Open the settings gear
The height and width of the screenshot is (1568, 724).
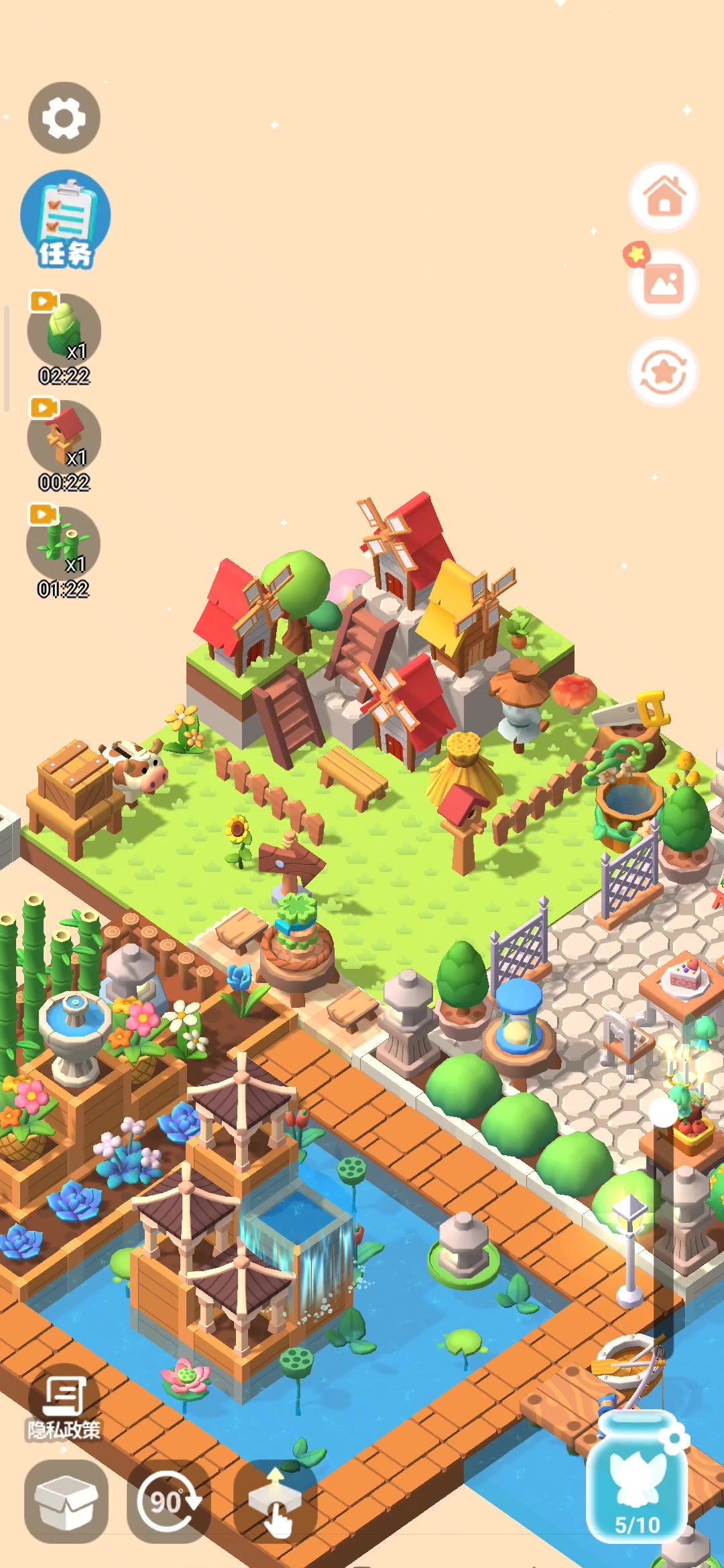coord(64,118)
